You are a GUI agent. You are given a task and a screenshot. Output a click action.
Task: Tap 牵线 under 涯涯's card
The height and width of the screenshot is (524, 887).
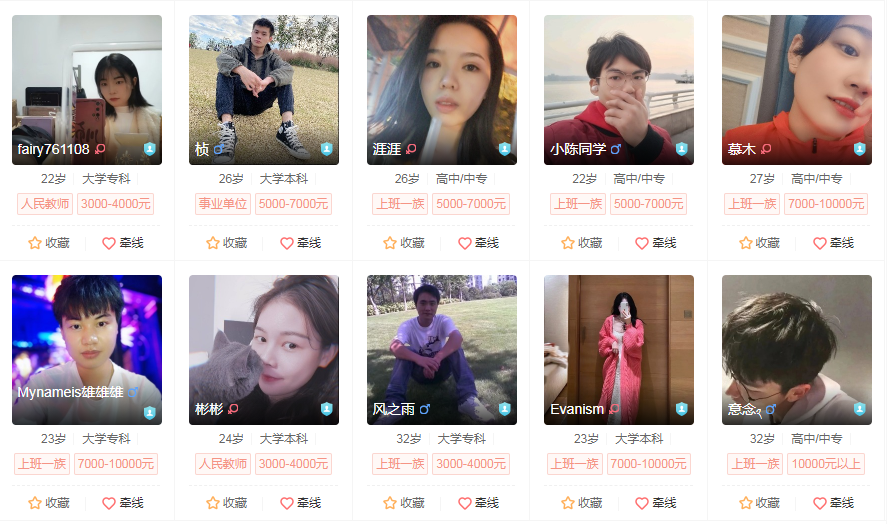478,243
